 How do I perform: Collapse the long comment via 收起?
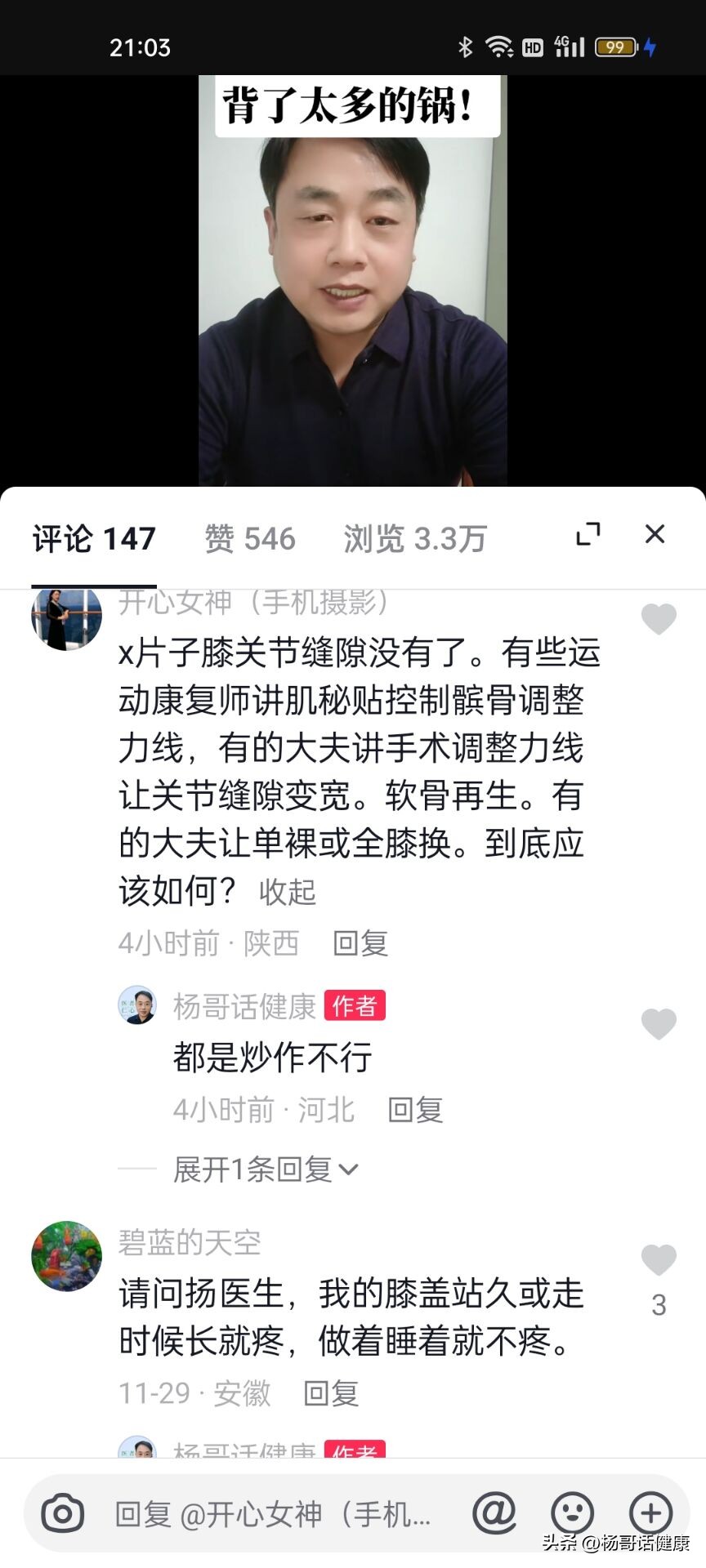pyautogui.click(x=288, y=893)
